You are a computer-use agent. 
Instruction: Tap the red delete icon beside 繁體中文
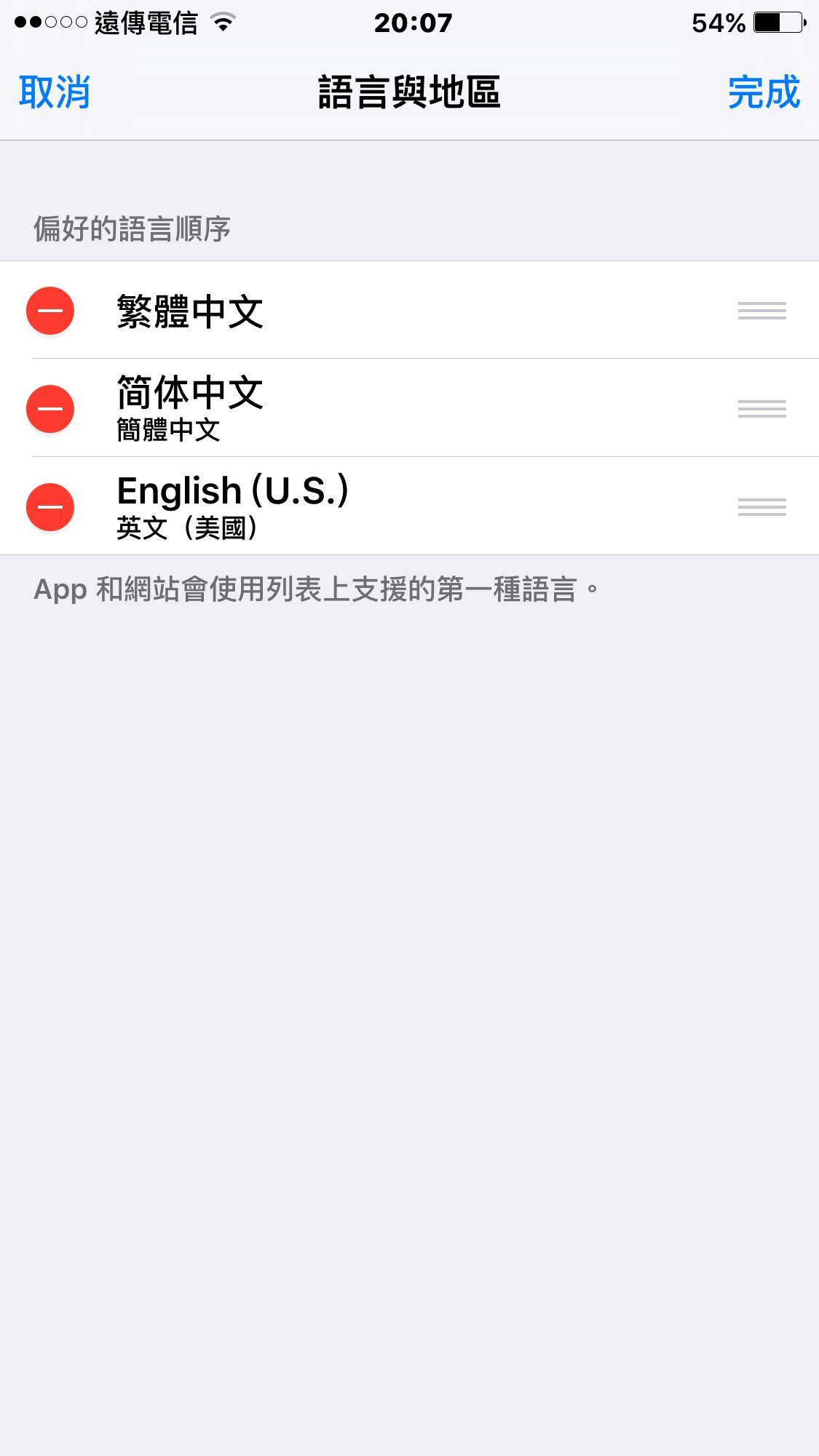click(x=49, y=311)
